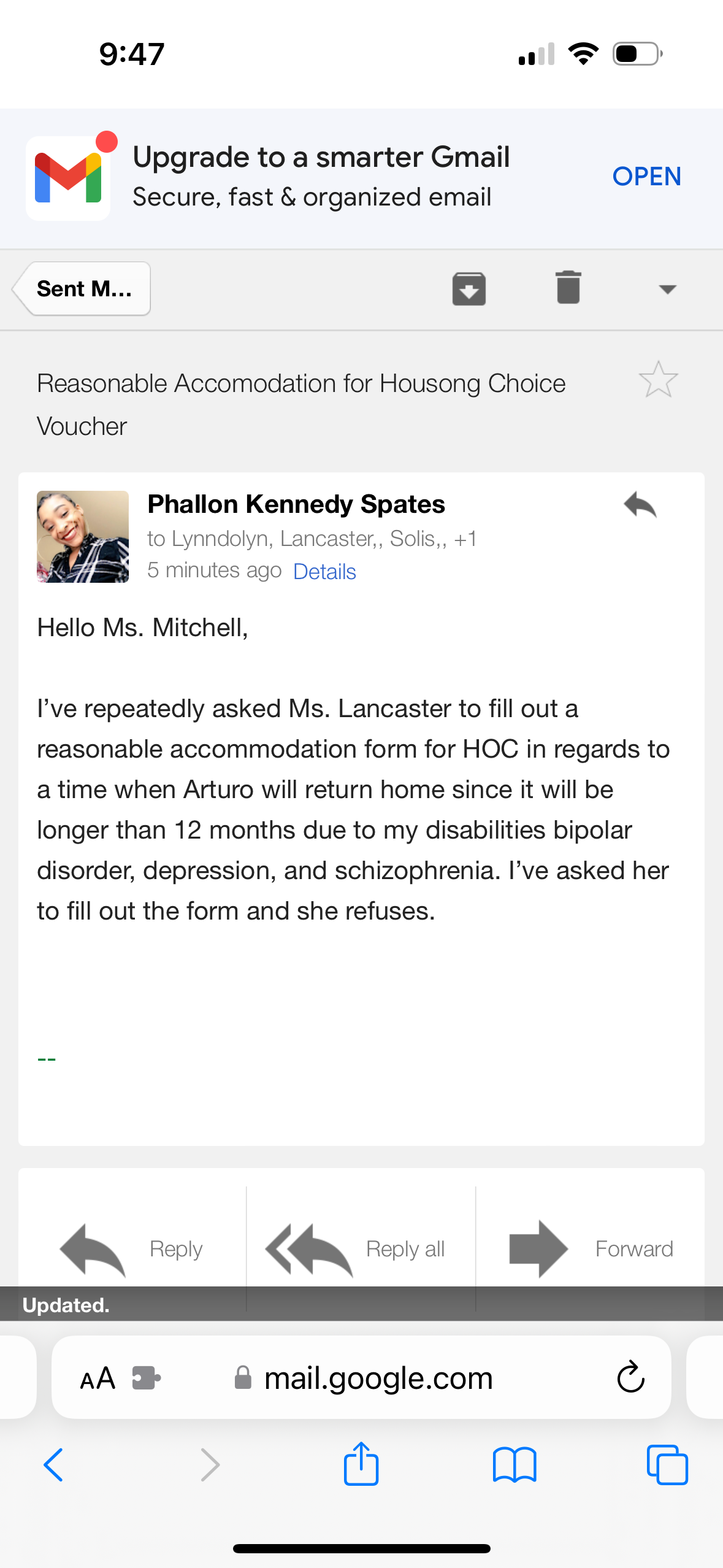Tap the mail.google.com address bar
723x1568 pixels.
363,1378
